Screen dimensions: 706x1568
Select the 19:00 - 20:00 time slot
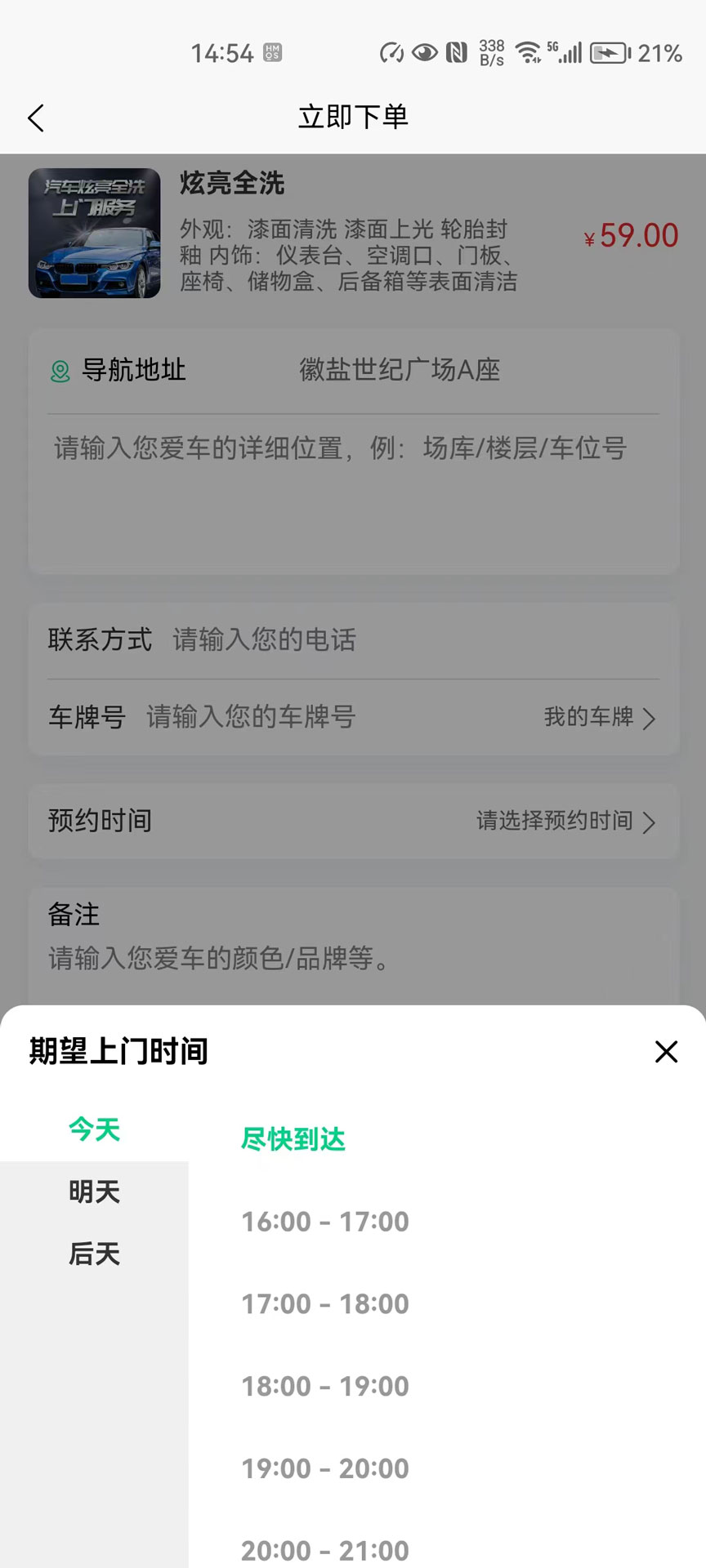(x=326, y=1468)
